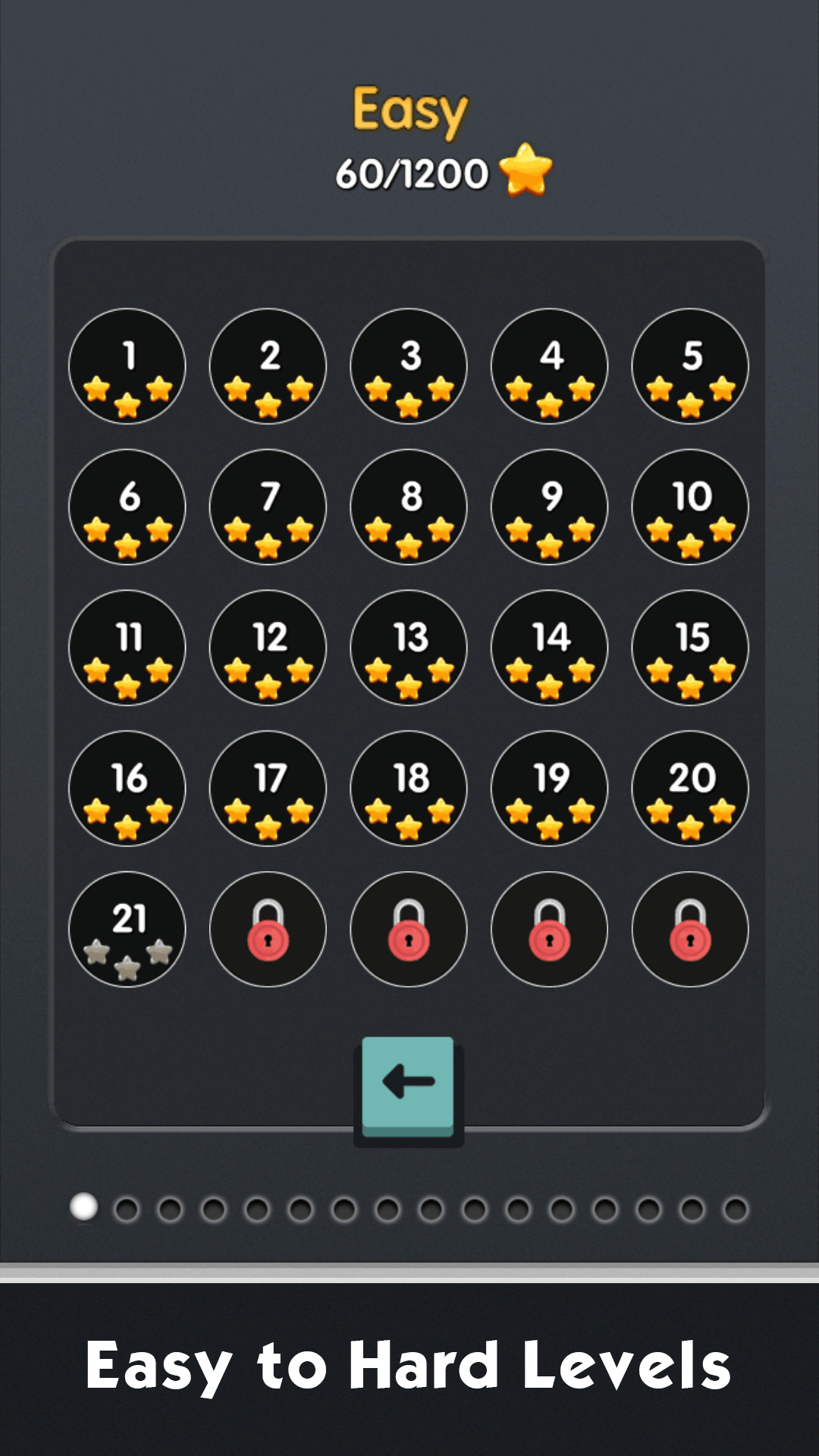Select level 9

[550, 507]
